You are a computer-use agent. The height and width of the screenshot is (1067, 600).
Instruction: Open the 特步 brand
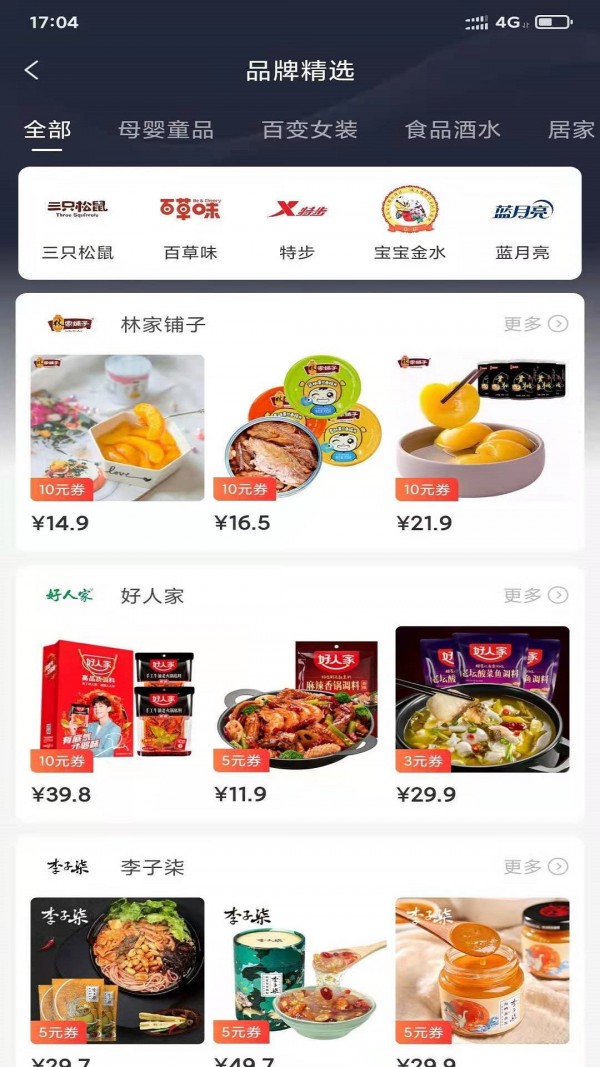point(297,223)
